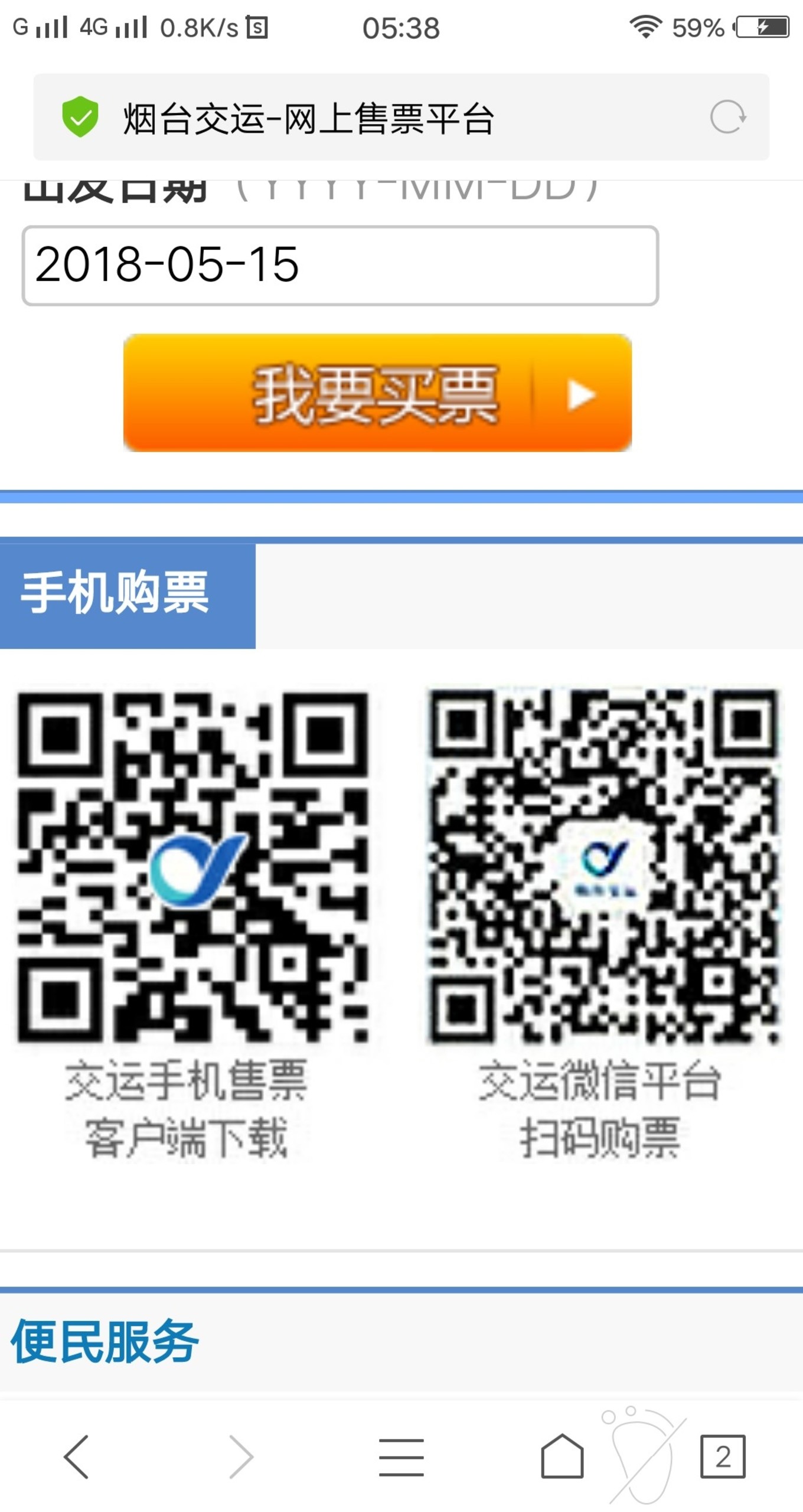The height and width of the screenshot is (1512, 803).
Task: Edit the departure date field 2018-05-15
Action: [x=340, y=265]
